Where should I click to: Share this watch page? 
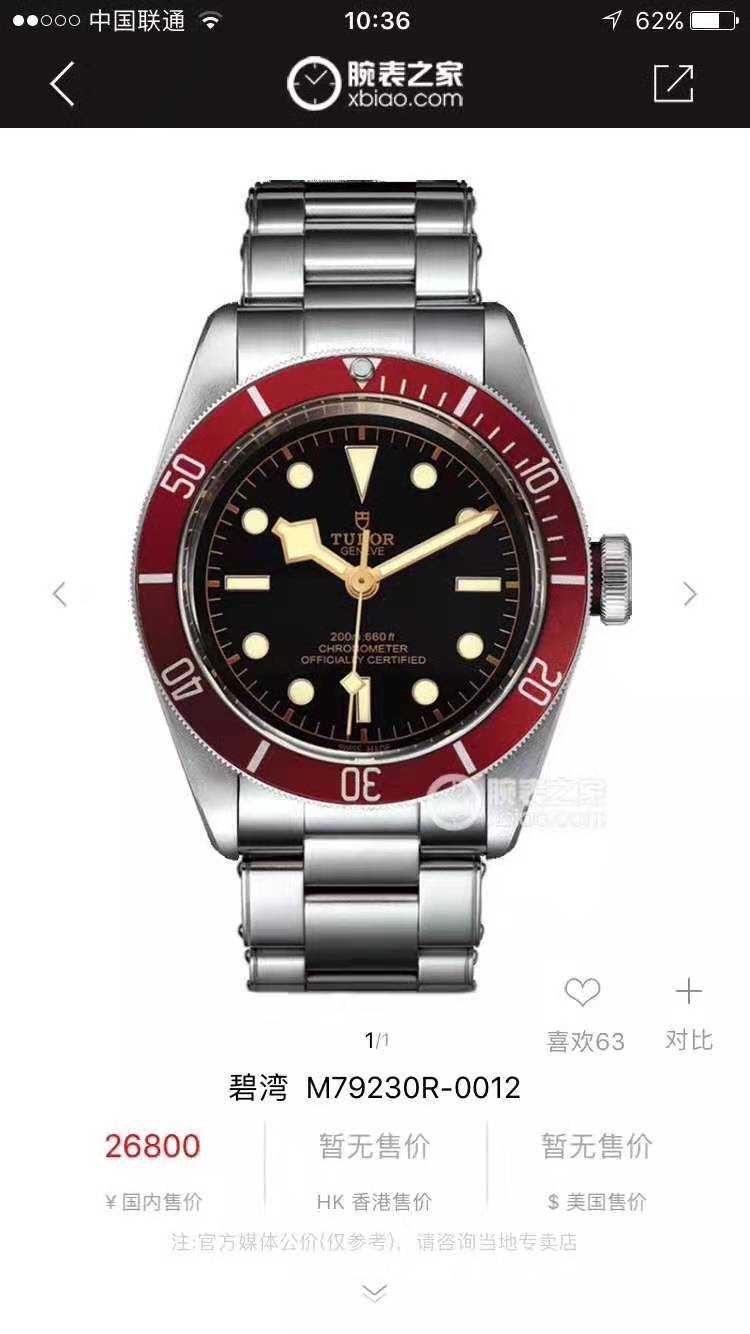(x=673, y=83)
